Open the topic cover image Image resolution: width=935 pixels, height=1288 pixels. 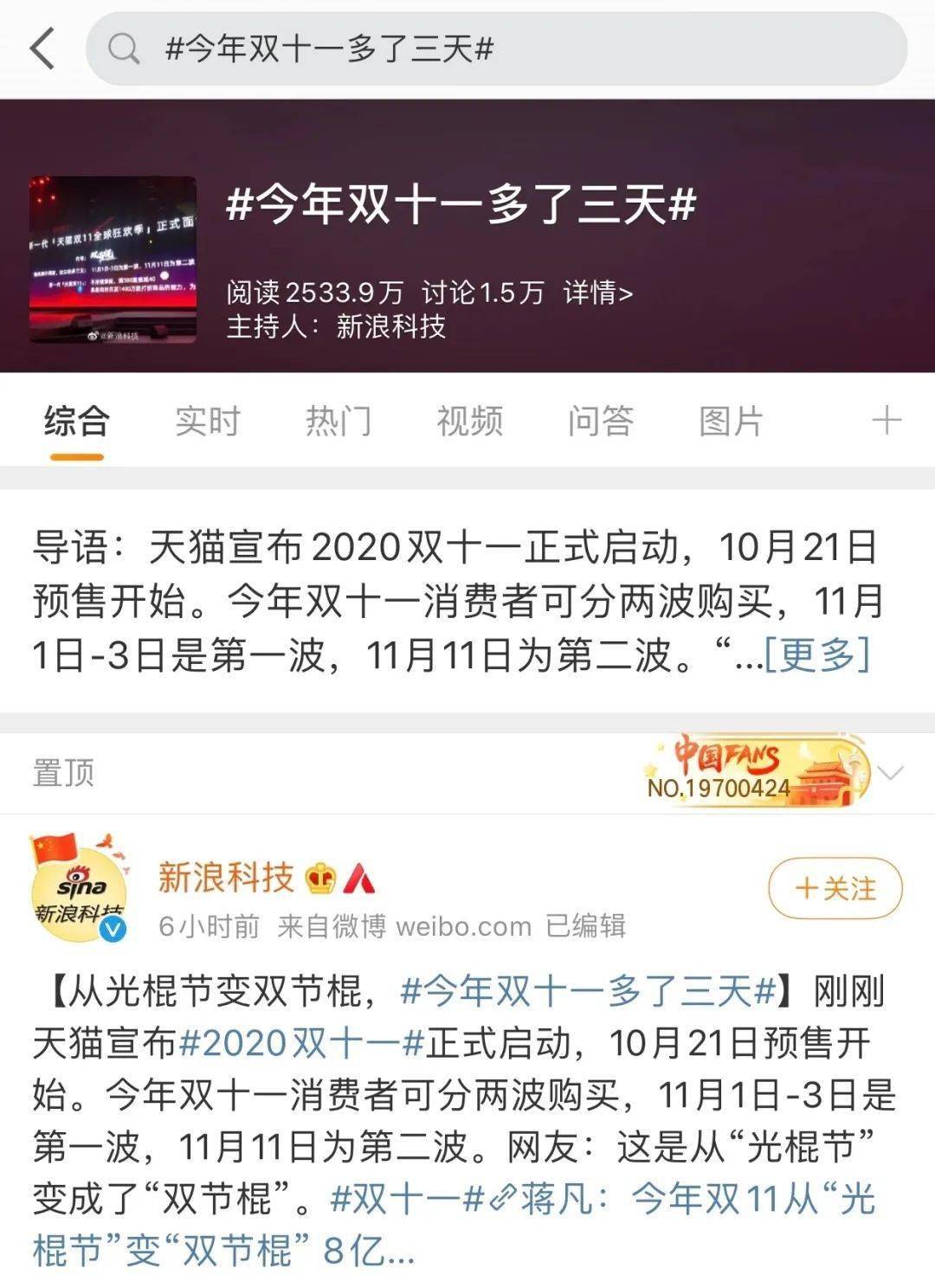(x=113, y=260)
